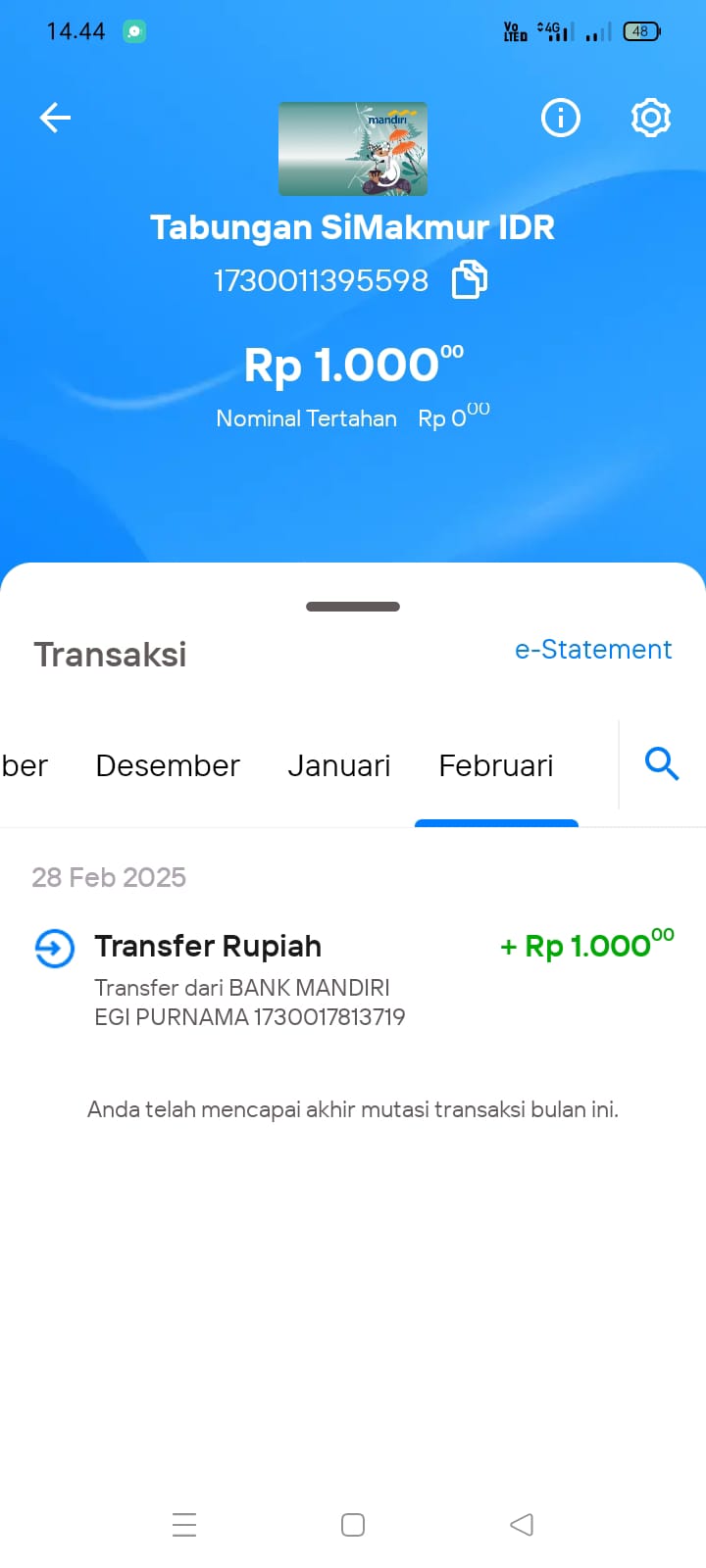The width and height of the screenshot is (706, 1568).
Task: Open recent apps from navigation bar
Action: tap(184, 1525)
